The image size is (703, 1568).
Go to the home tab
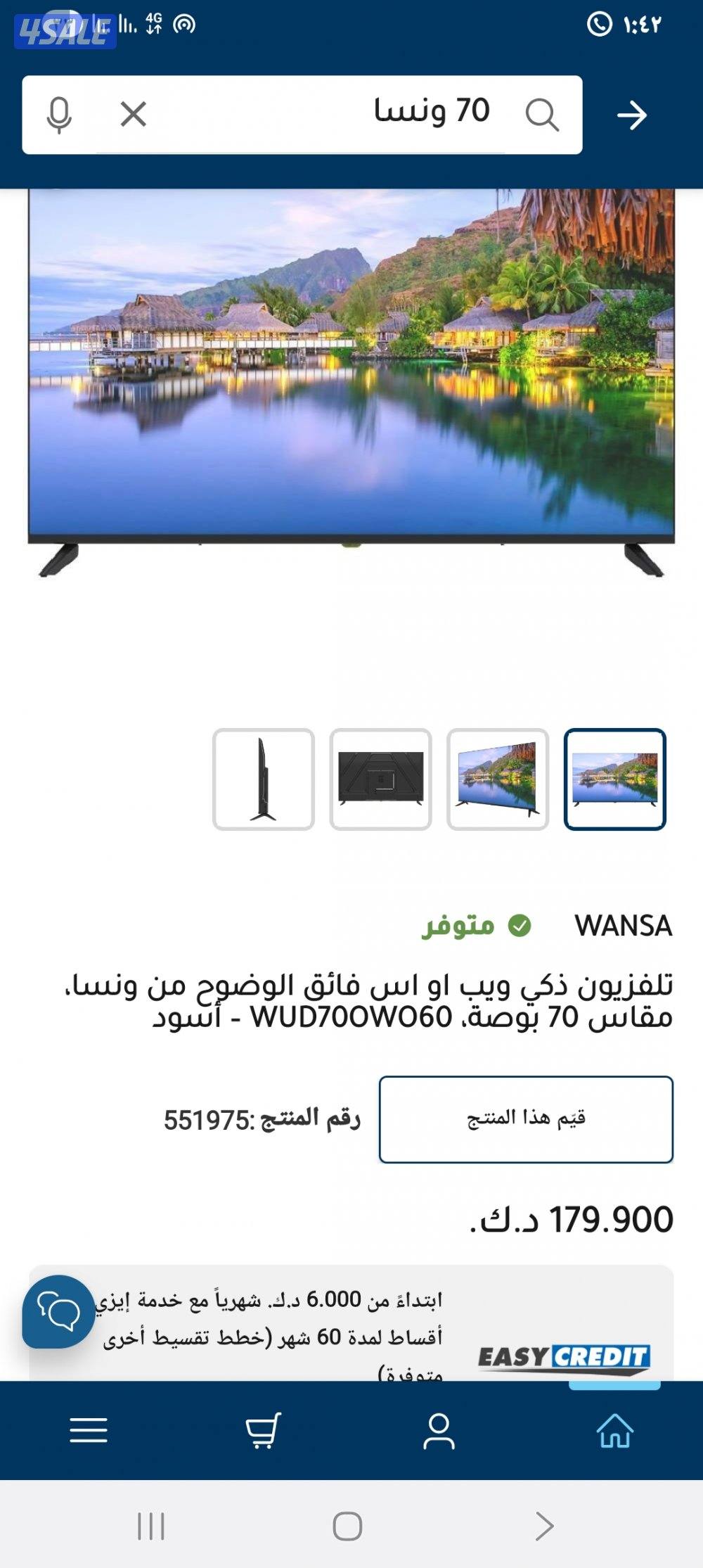[x=614, y=1430]
